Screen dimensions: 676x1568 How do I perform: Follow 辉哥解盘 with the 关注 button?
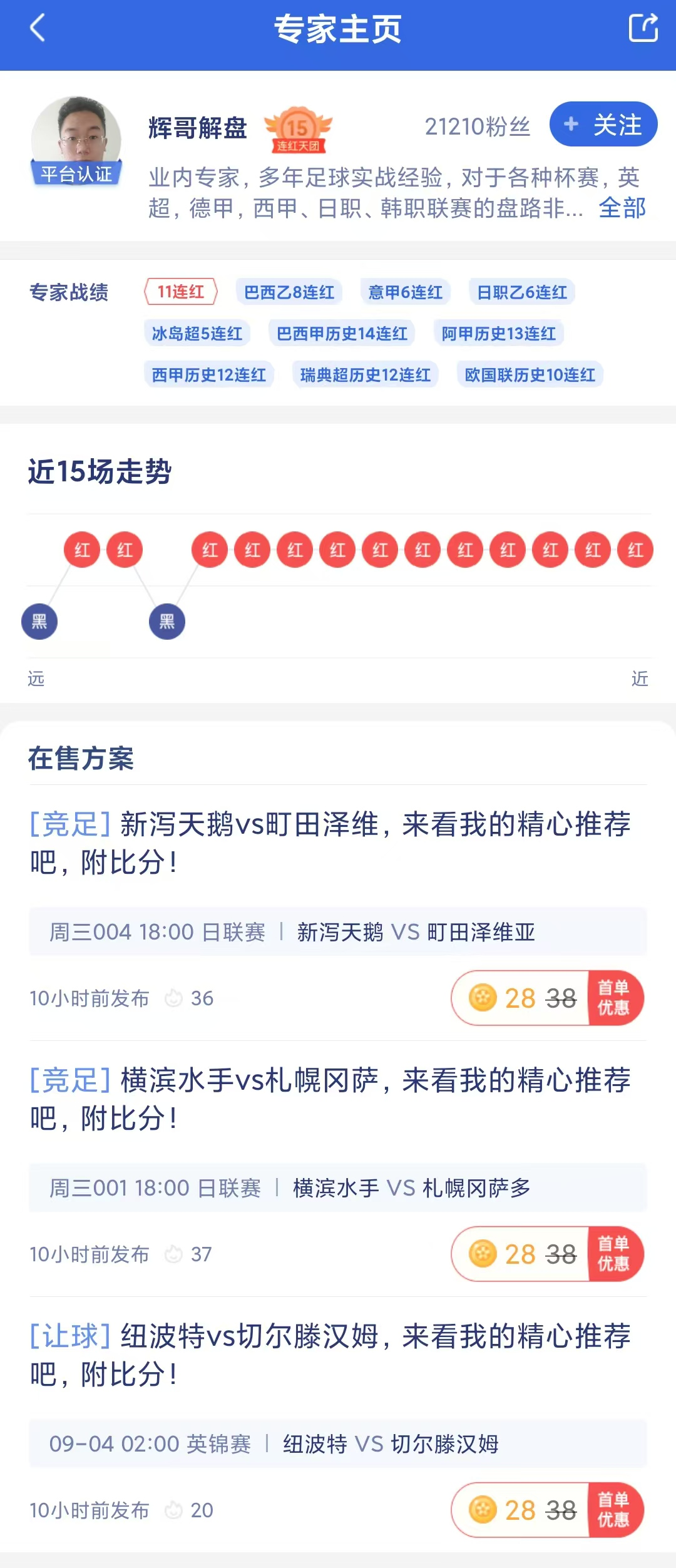(603, 125)
